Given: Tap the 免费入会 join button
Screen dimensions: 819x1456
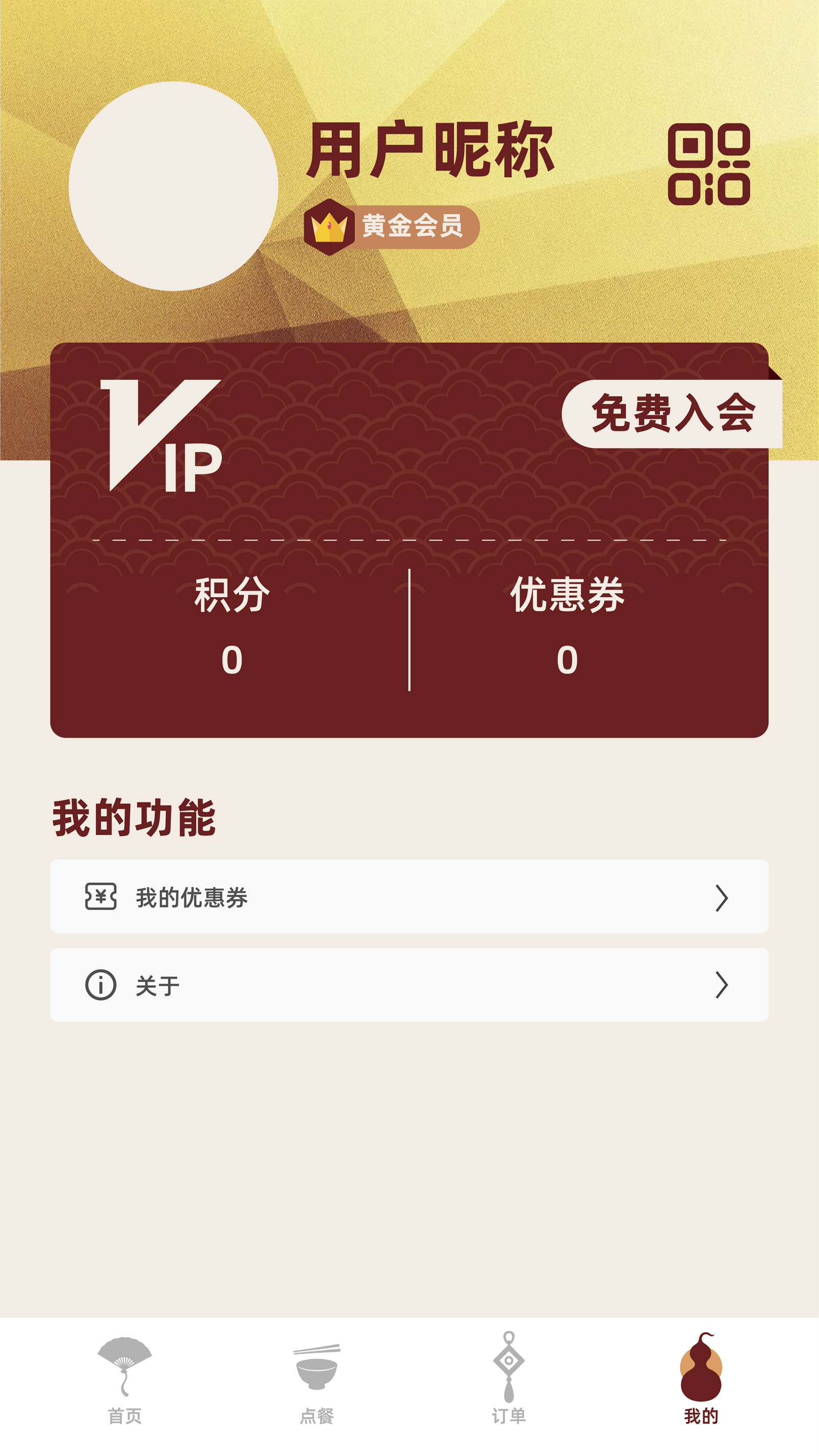Looking at the screenshot, I should (x=672, y=414).
